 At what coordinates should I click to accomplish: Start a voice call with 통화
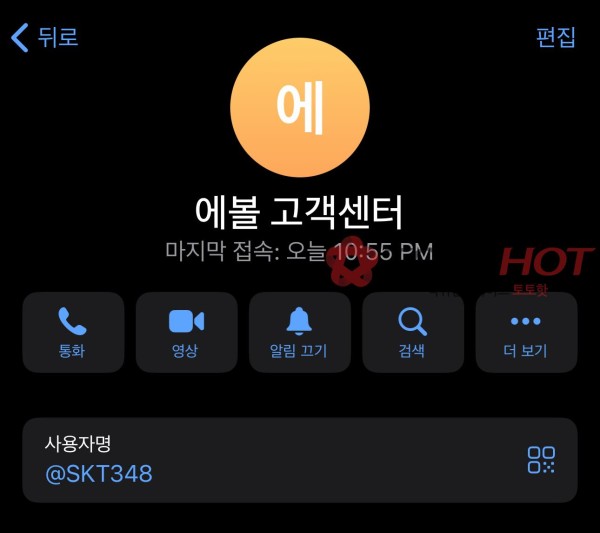click(73, 332)
